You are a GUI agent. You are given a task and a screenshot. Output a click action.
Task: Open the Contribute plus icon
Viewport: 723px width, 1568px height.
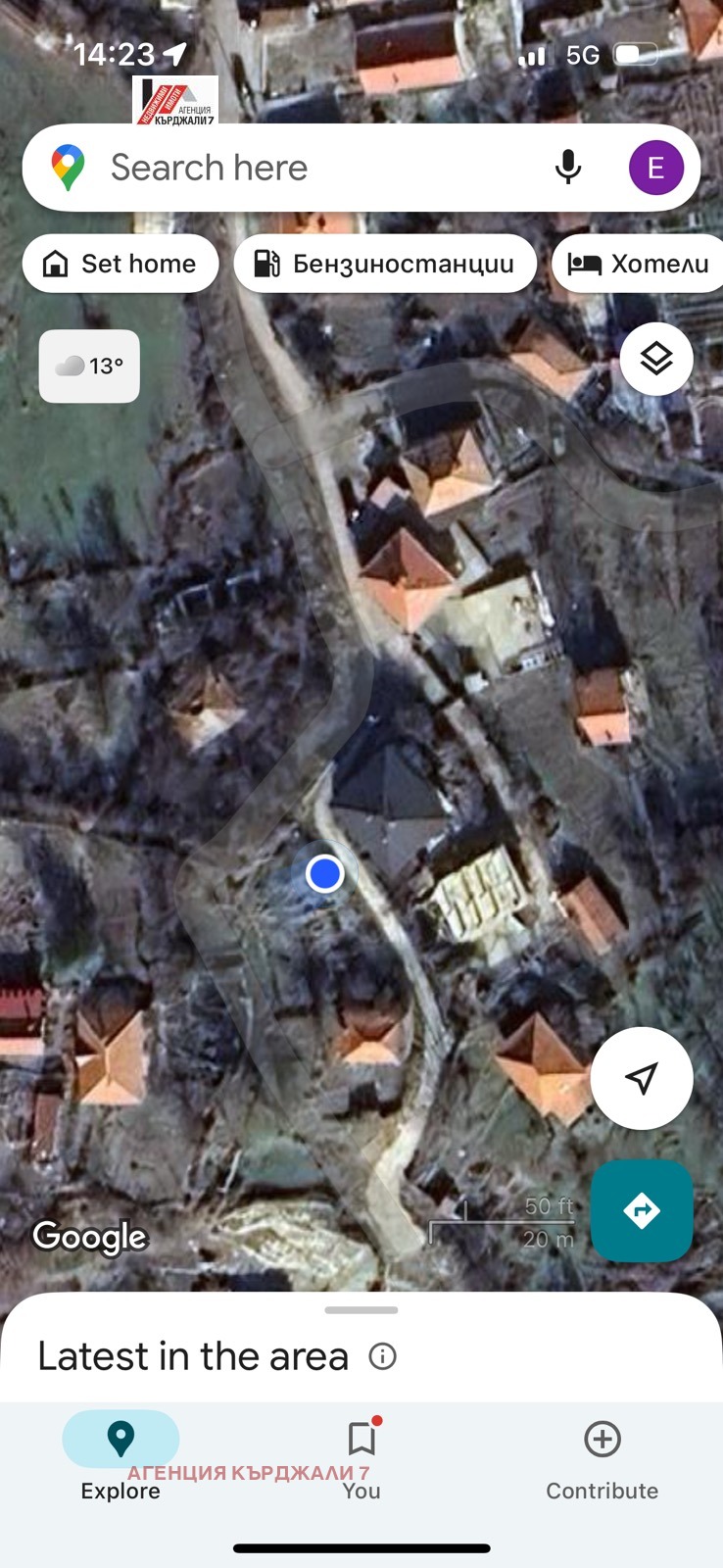point(601,1440)
